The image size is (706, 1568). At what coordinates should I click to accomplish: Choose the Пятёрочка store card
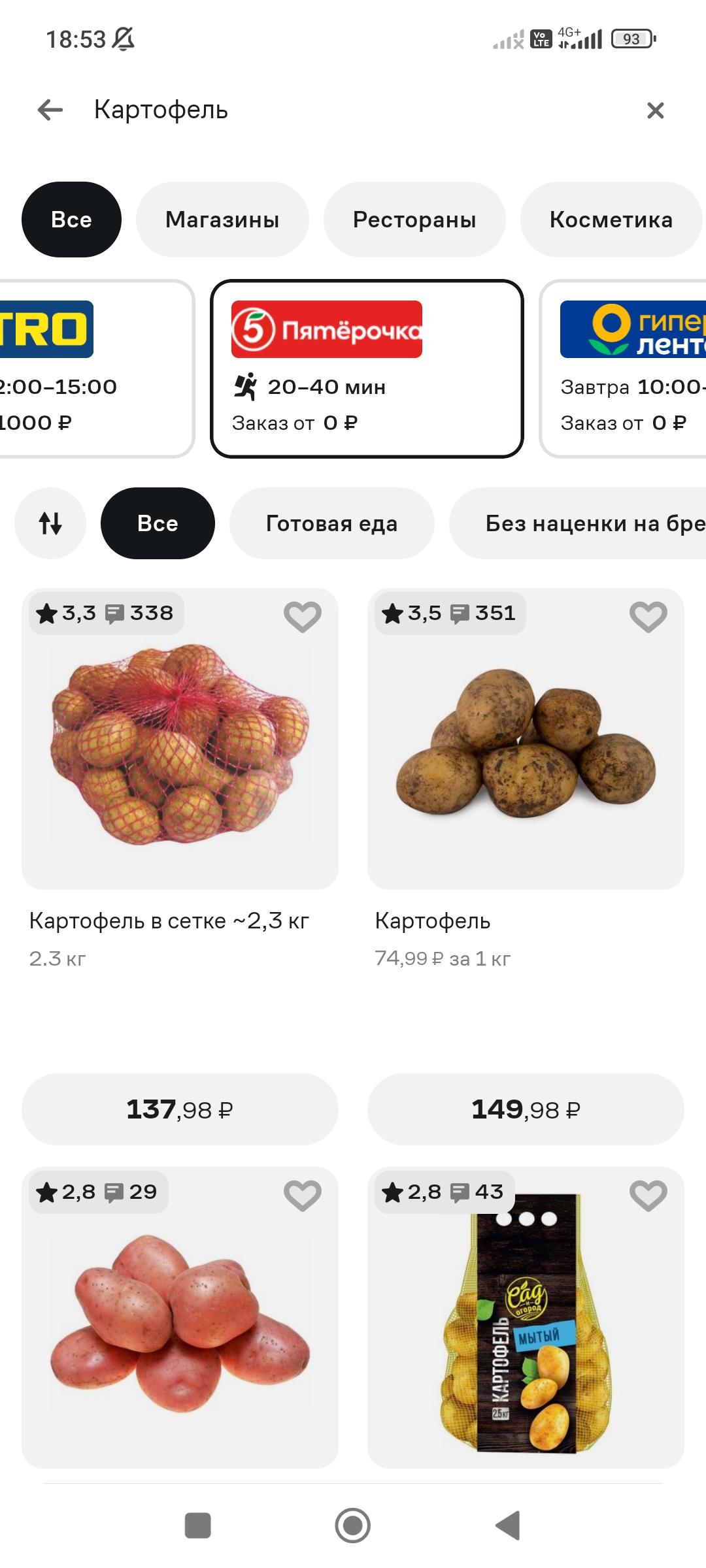[x=367, y=369]
